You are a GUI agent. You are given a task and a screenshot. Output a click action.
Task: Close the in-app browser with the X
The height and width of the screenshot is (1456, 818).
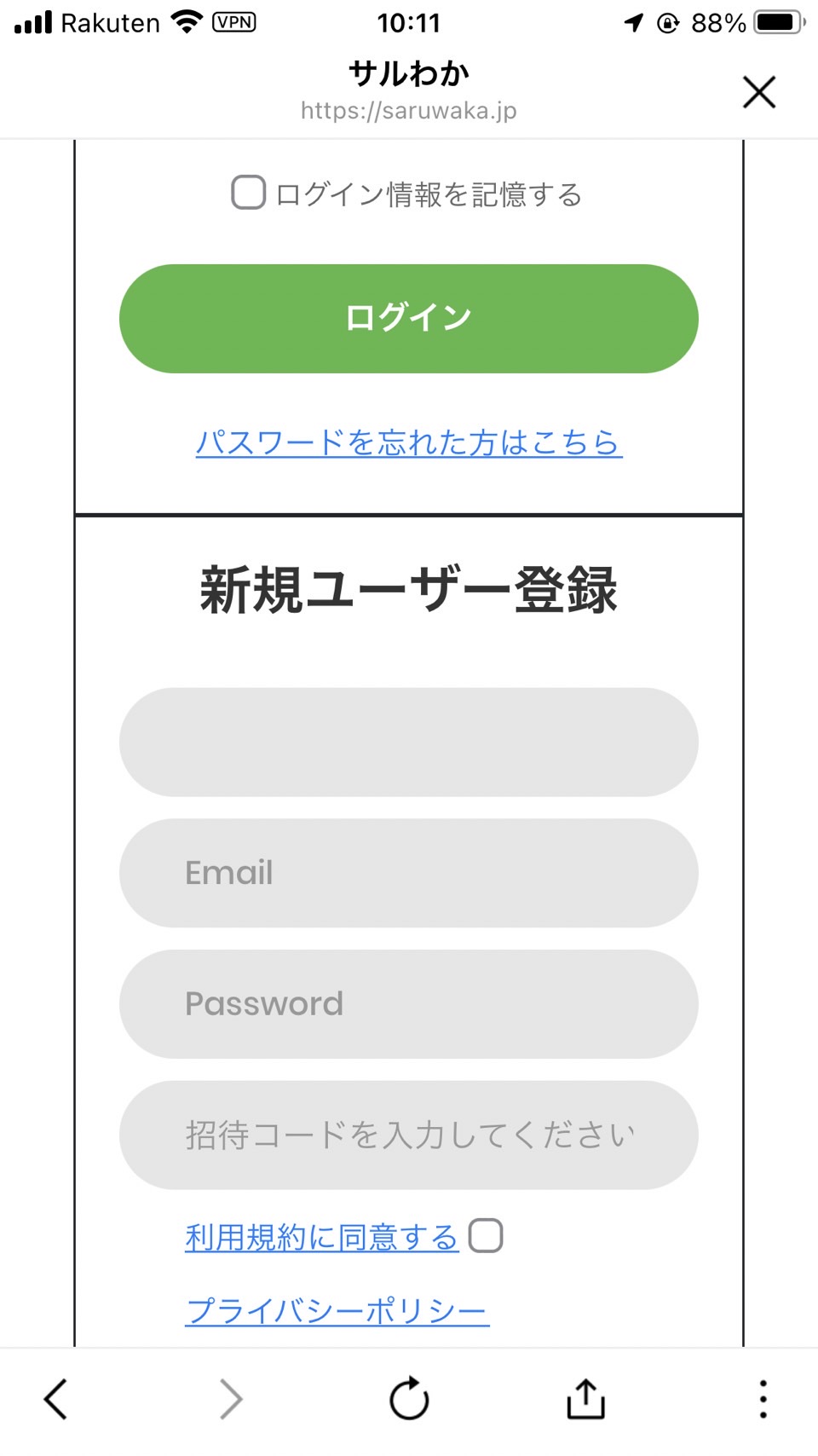coord(758,92)
